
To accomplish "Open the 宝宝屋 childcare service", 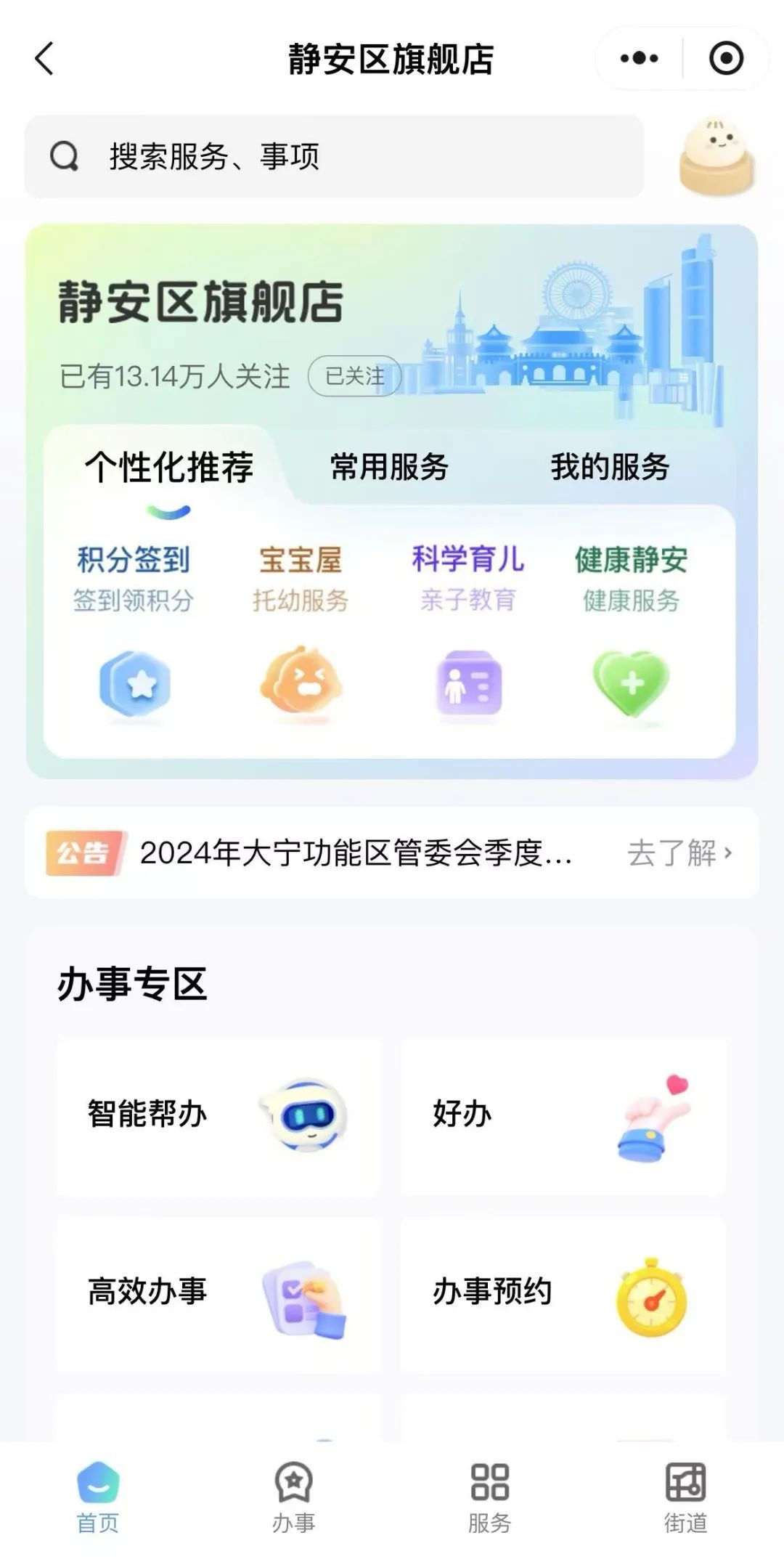I will [301, 632].
